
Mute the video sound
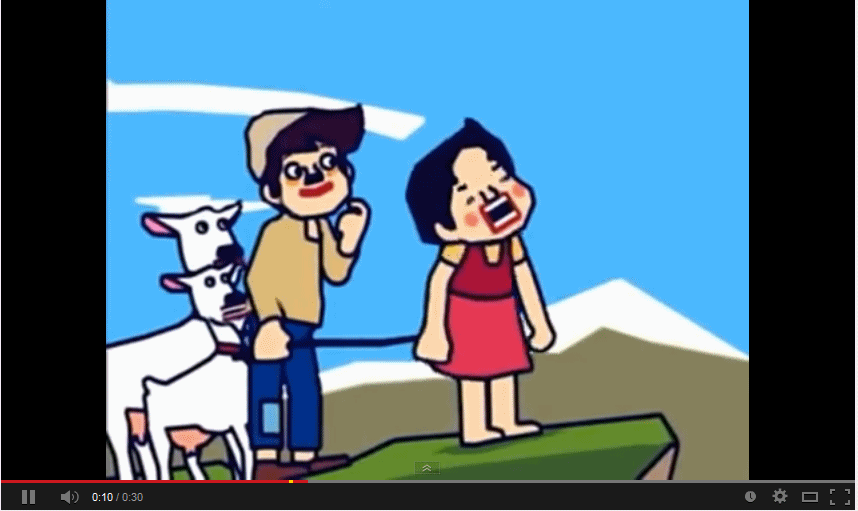point(68,497)
